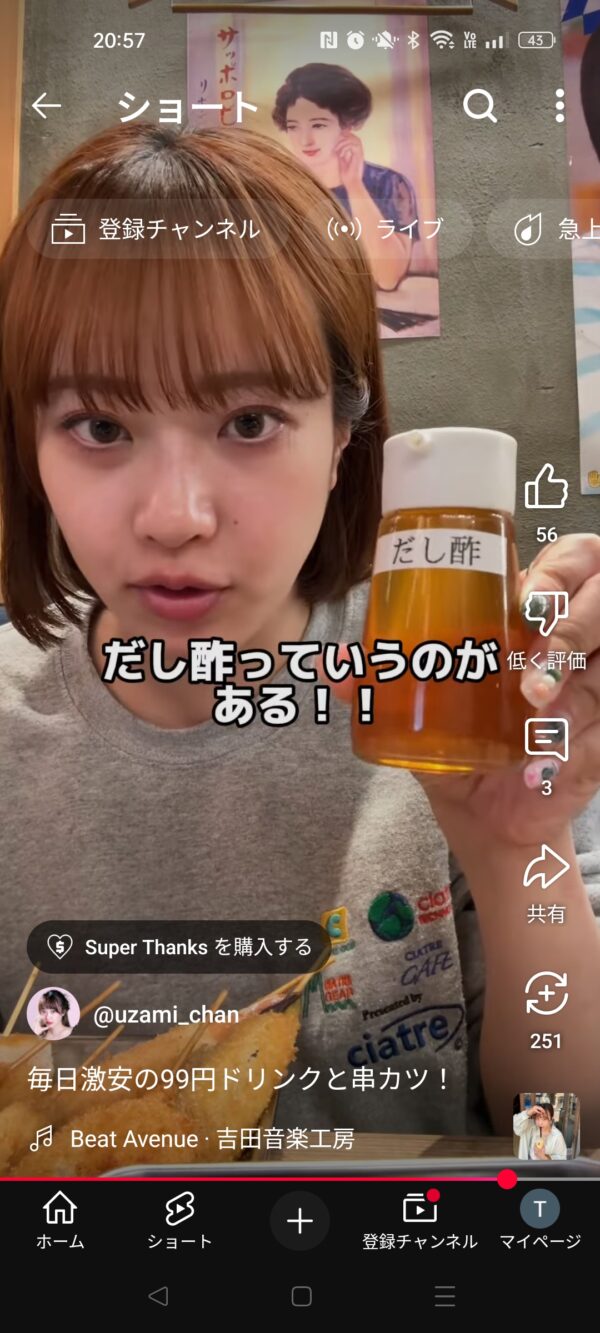Open the three-dot overflow menu
Screen dimensions: 600x1333
[x=559, y=106]
